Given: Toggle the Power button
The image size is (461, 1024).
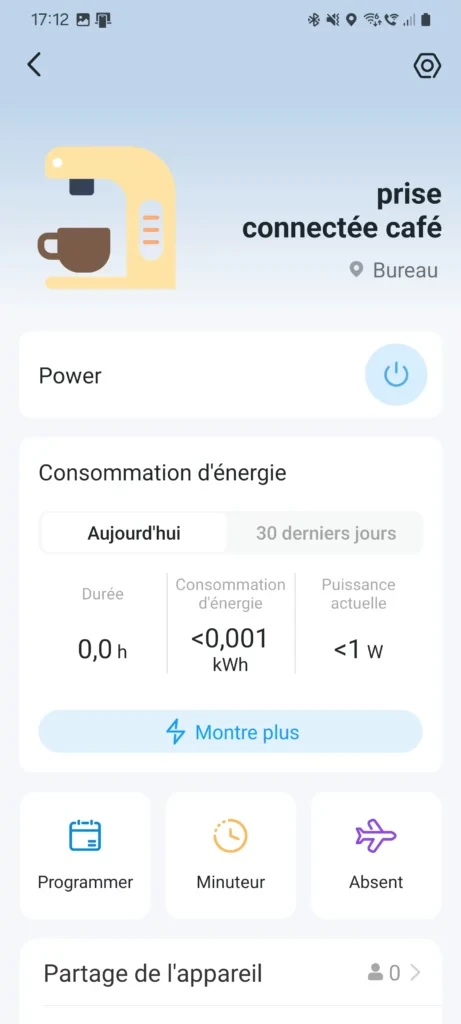Looking at the screenshot, I should (x=396, y=375).
